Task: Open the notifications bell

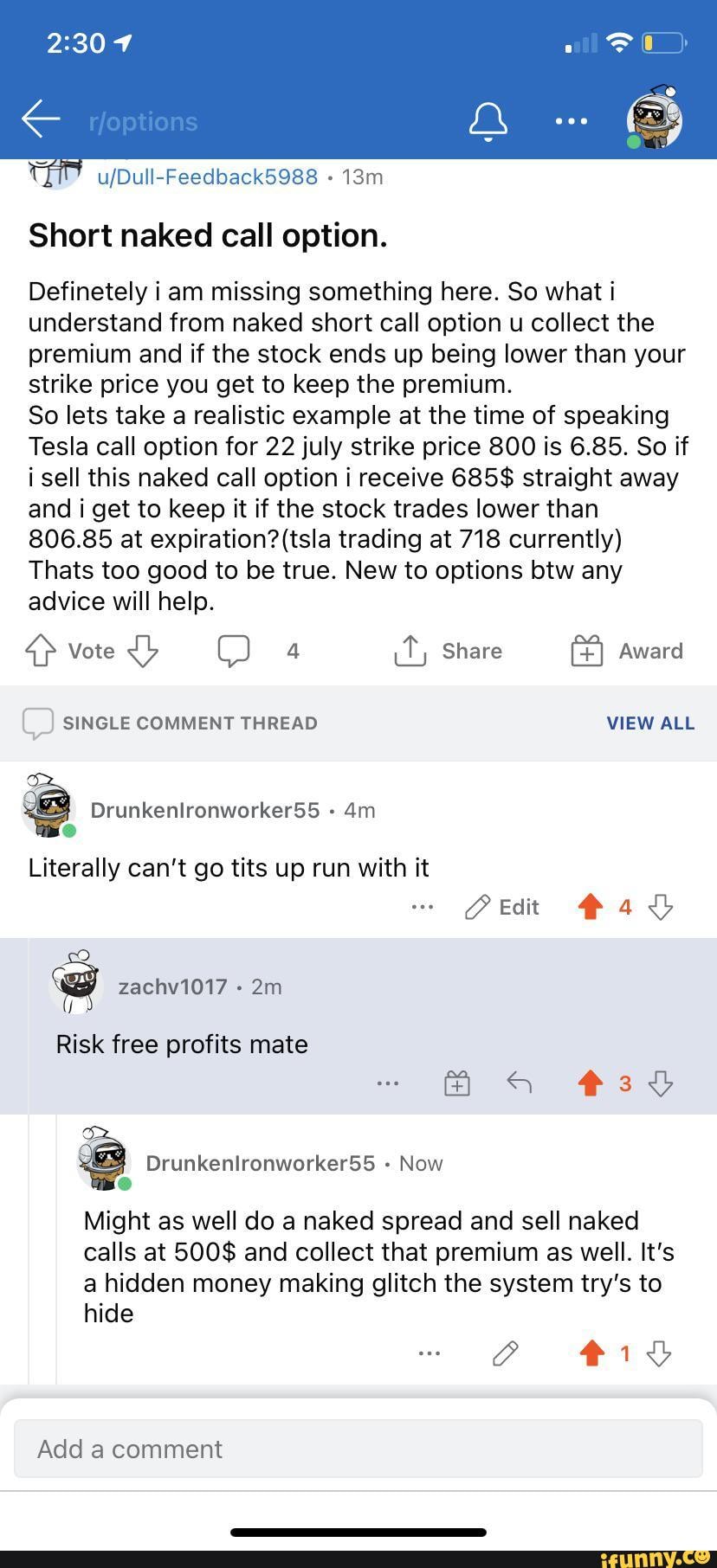Action: (x=488, y=120)
